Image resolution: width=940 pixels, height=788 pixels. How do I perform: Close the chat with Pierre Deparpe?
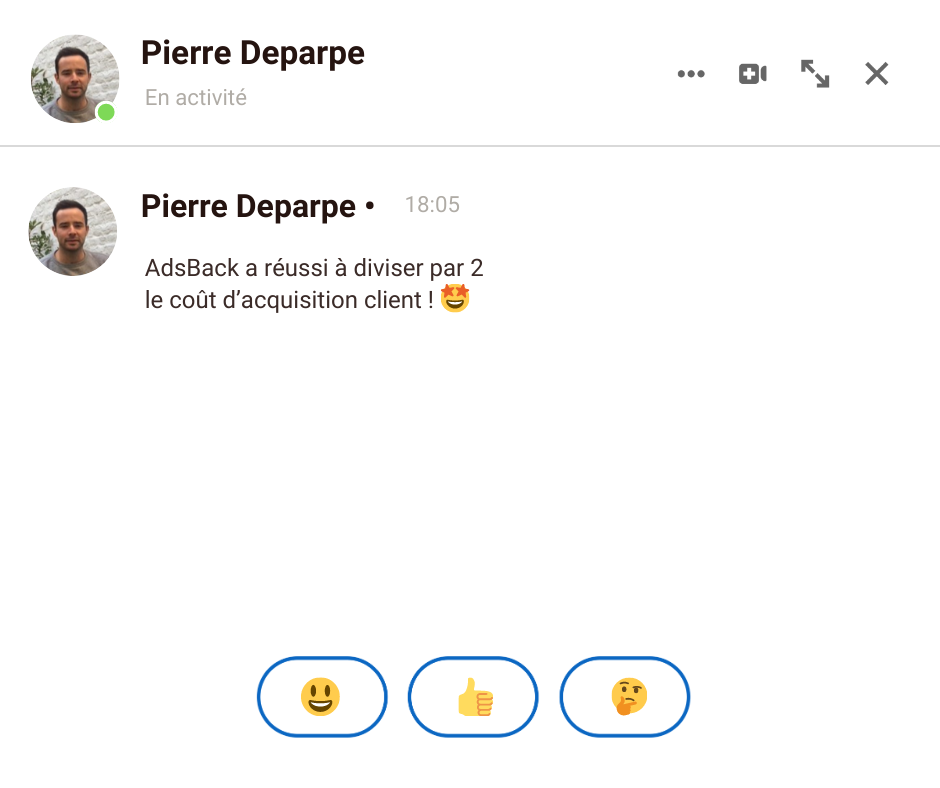[x=877, y=74]
